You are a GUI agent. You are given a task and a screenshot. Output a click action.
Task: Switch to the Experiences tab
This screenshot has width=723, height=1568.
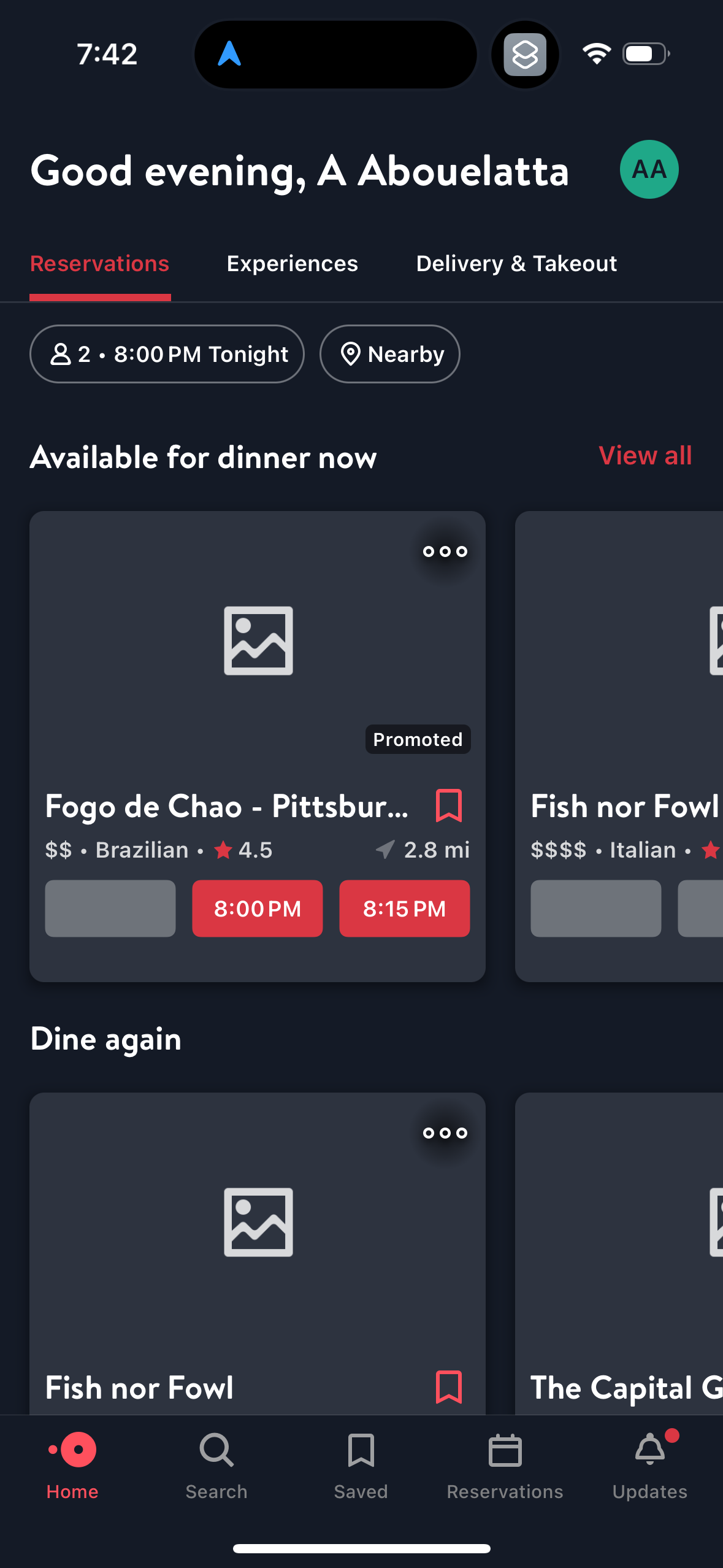pos(292,263)
